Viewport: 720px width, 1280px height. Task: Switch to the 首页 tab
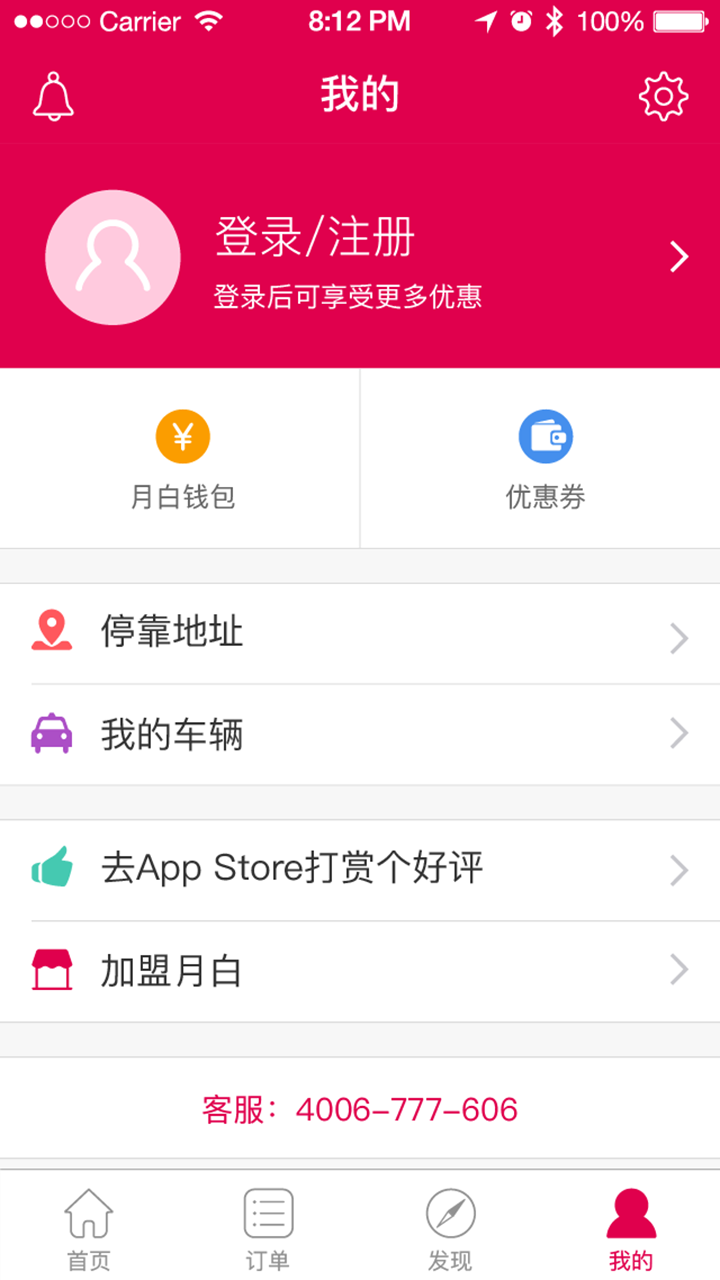point(89,1229)
